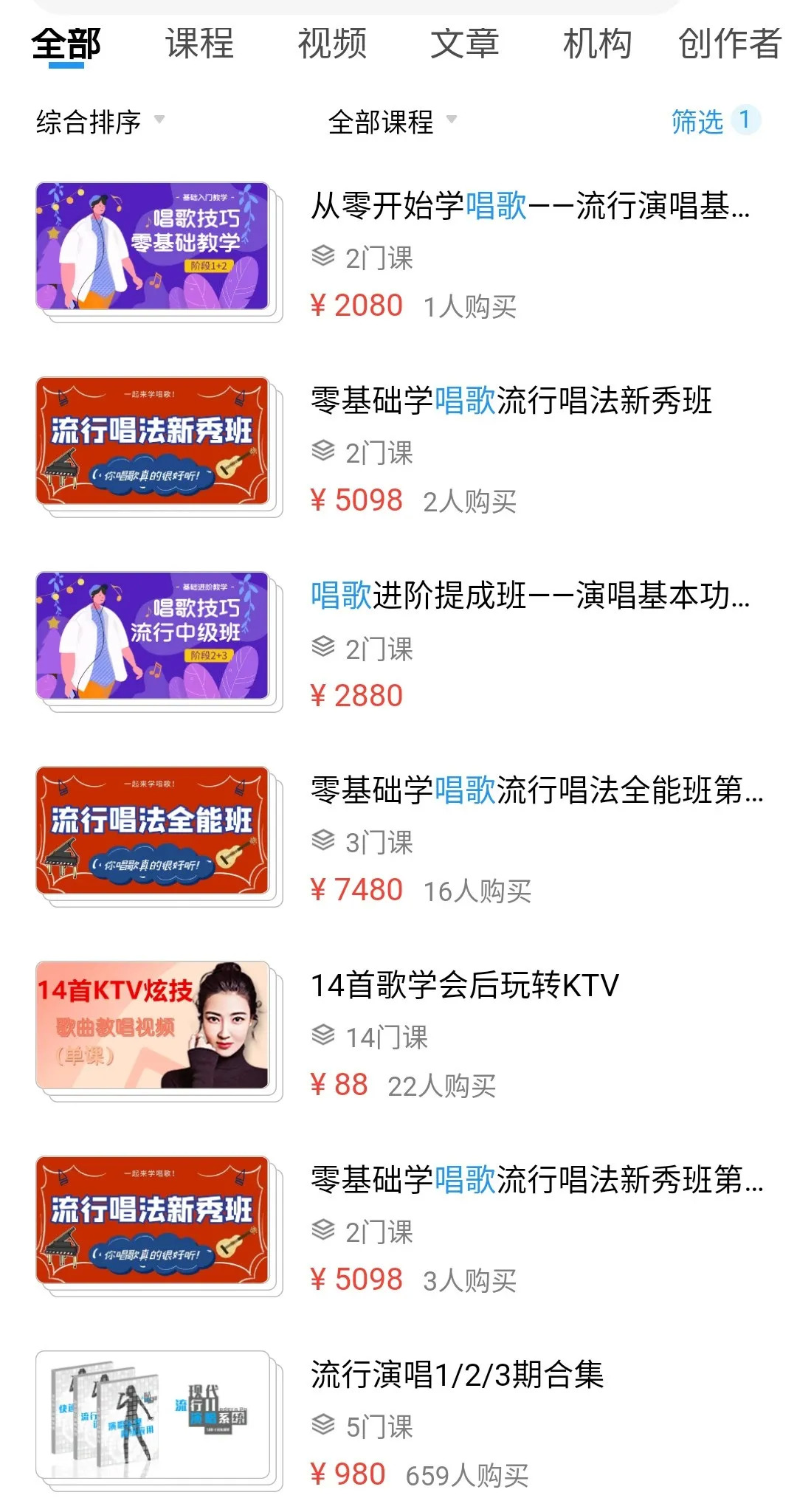This screenshot has height=1512, width=797.
Task: Expand the 全部课程 dropdown
Action: [392, 122]
